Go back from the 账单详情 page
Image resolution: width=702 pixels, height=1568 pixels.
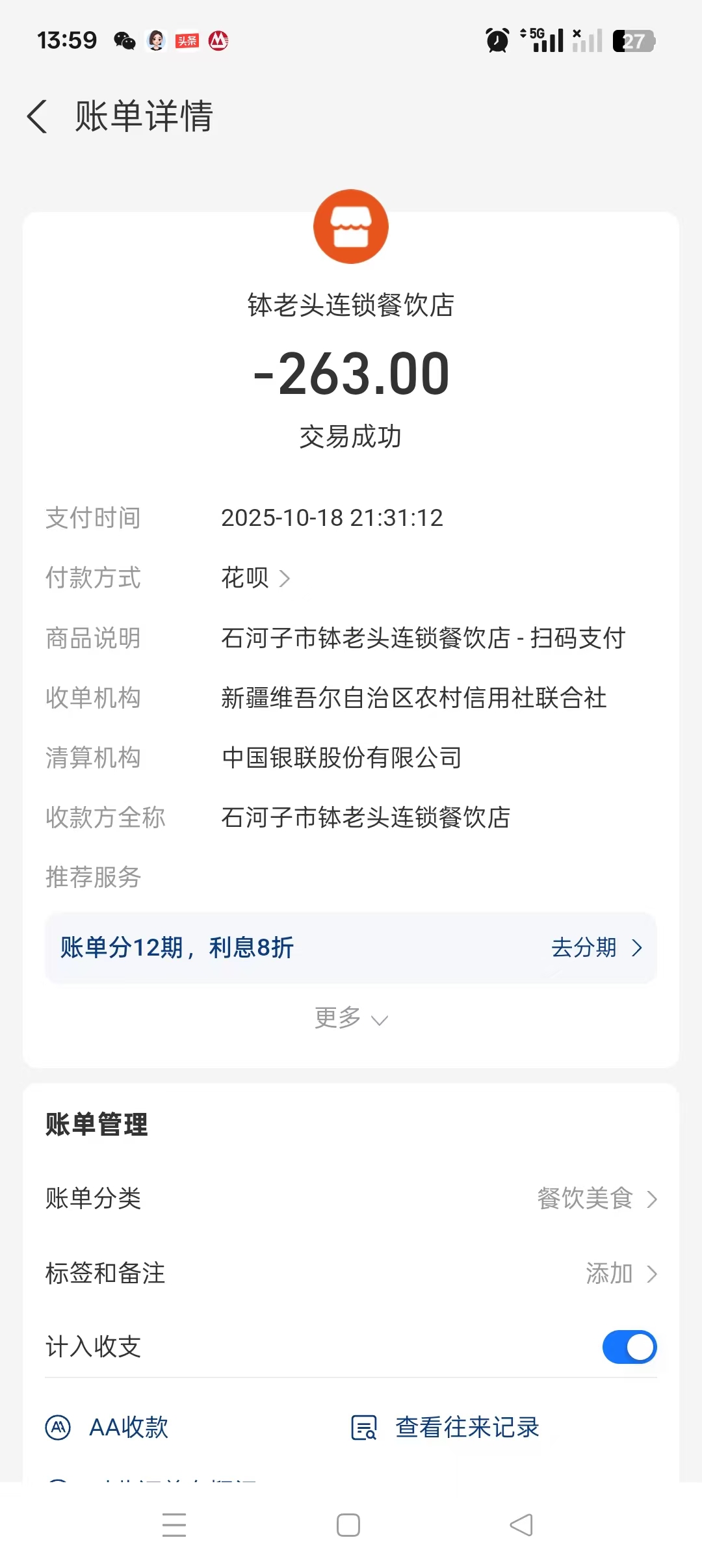click(x=38, y=117)
